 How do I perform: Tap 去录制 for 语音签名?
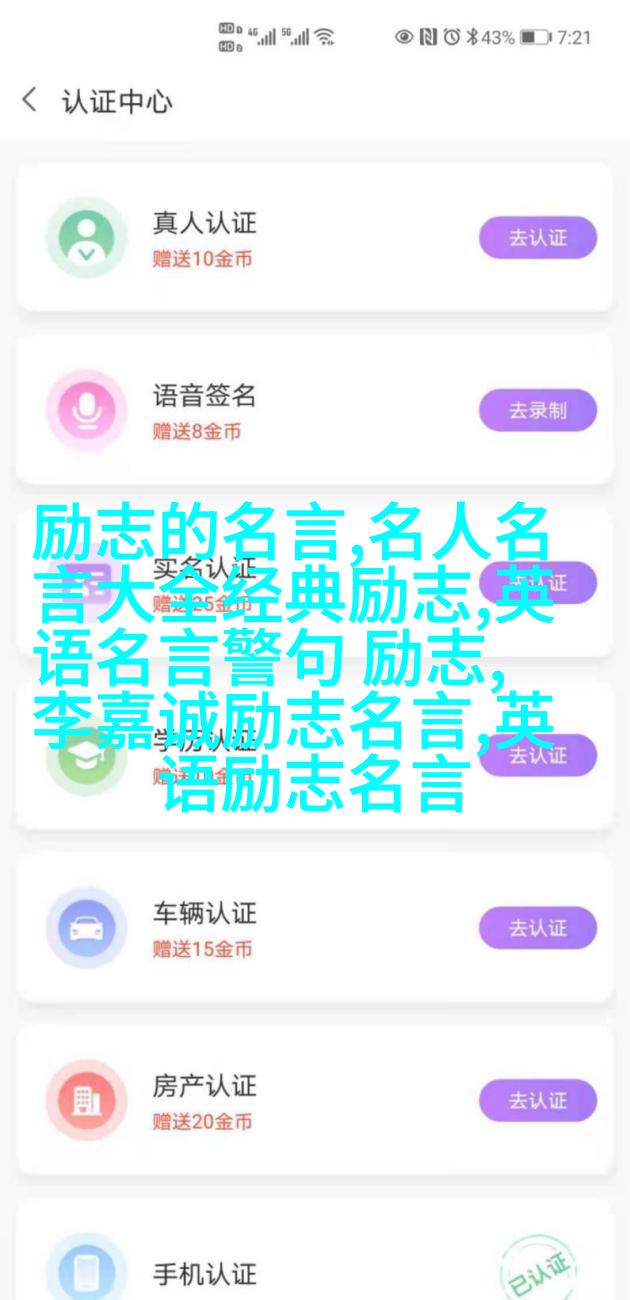(x=537, y=410)
